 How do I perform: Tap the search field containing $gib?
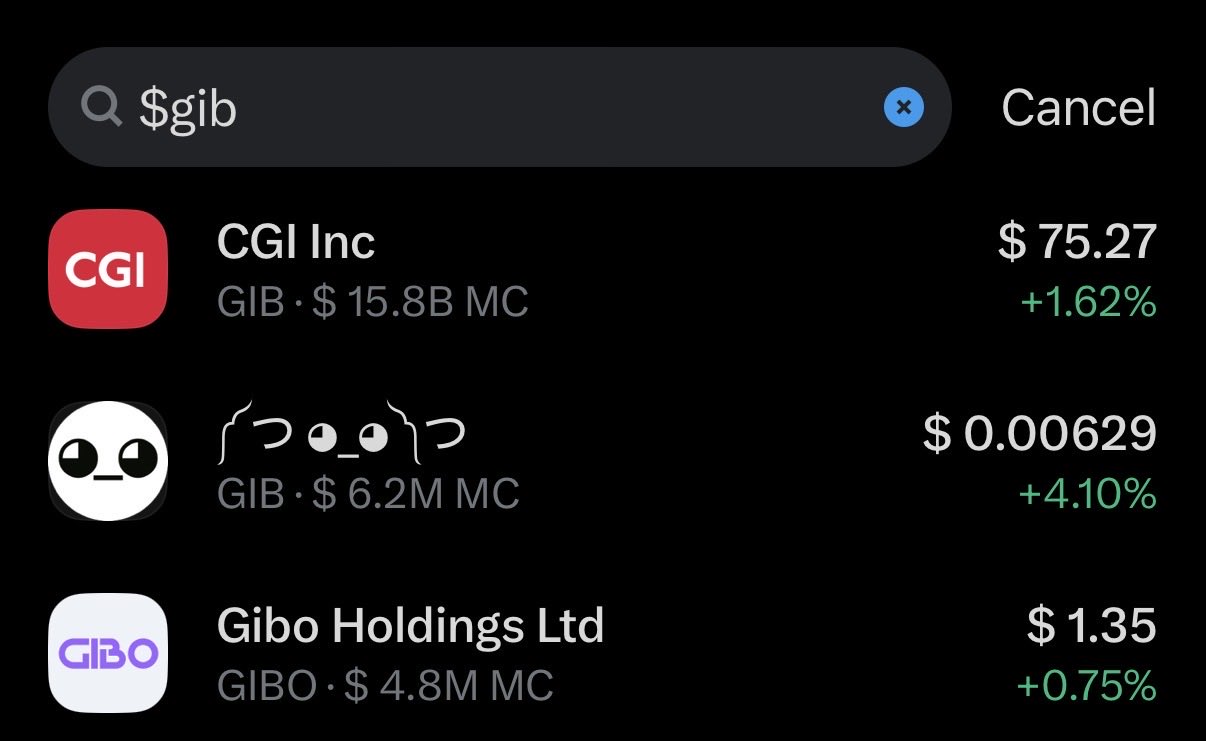coord(480,107)
